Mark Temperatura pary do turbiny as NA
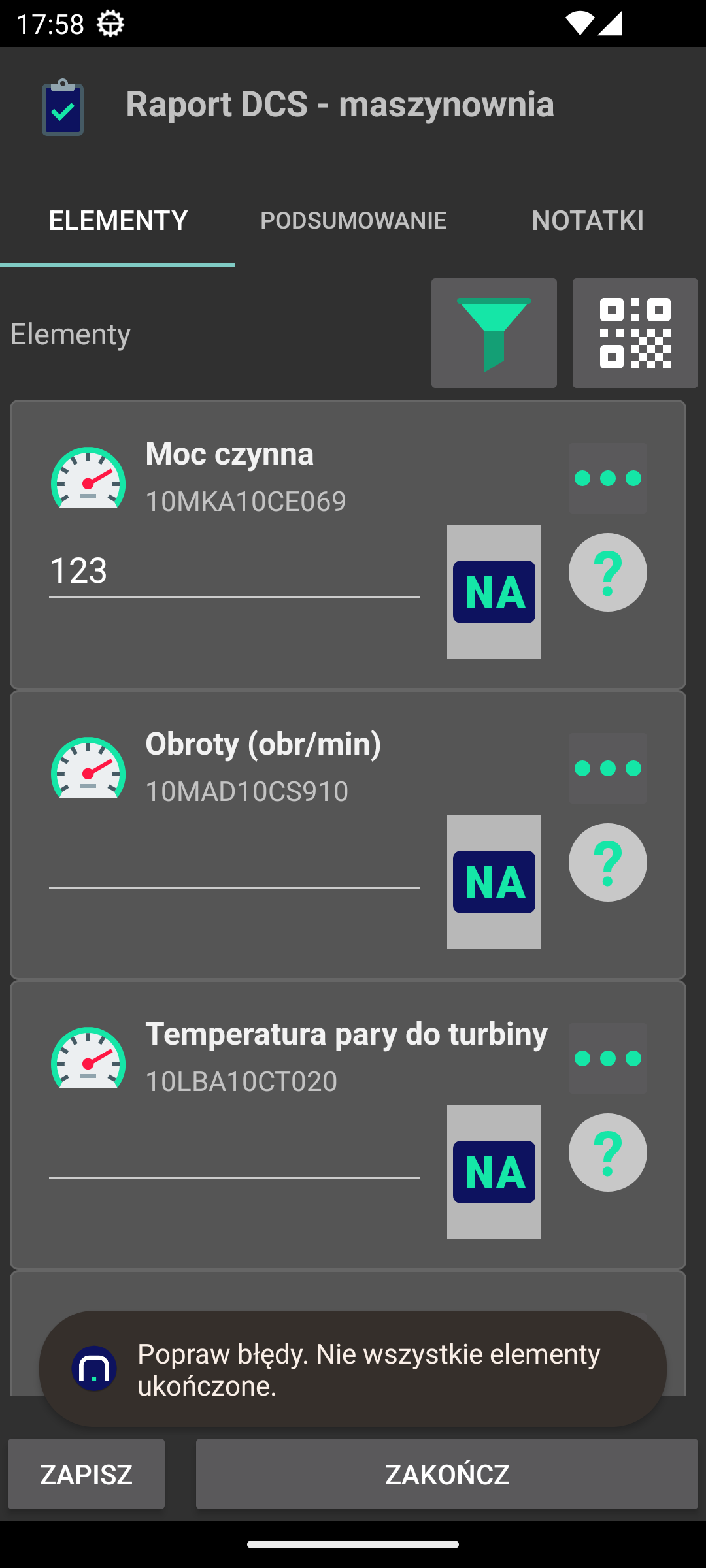The width and height of the screenshot is (706, 1568). click(494, 1172)
